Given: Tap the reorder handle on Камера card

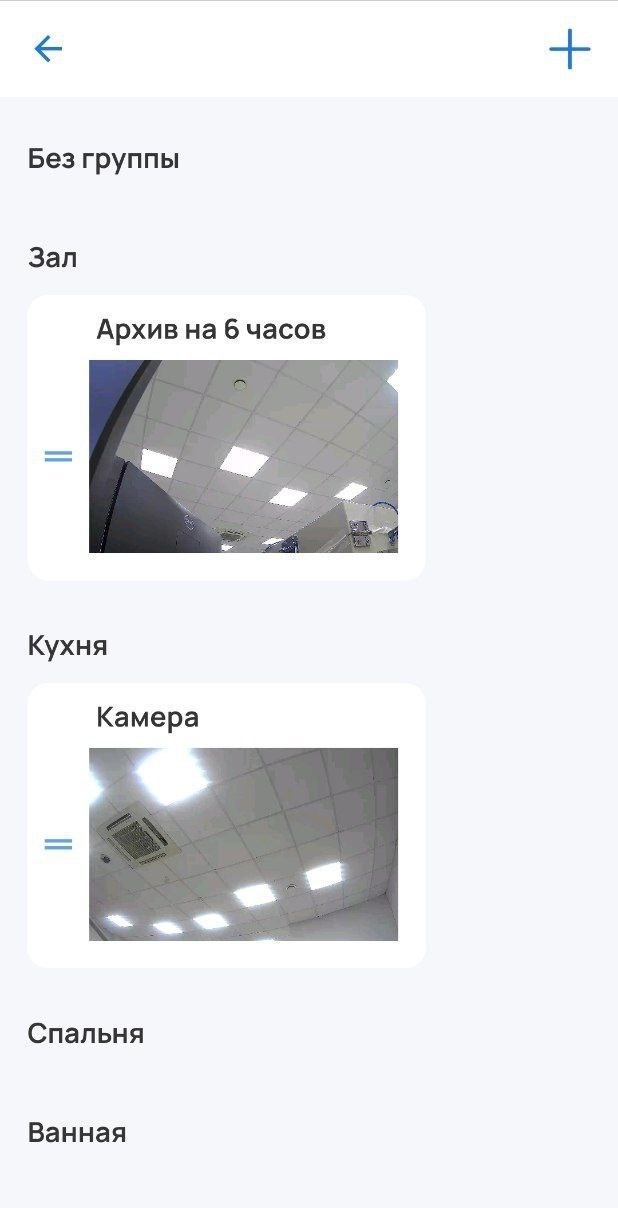Looking at the screenshot, I should click(59, 844).
